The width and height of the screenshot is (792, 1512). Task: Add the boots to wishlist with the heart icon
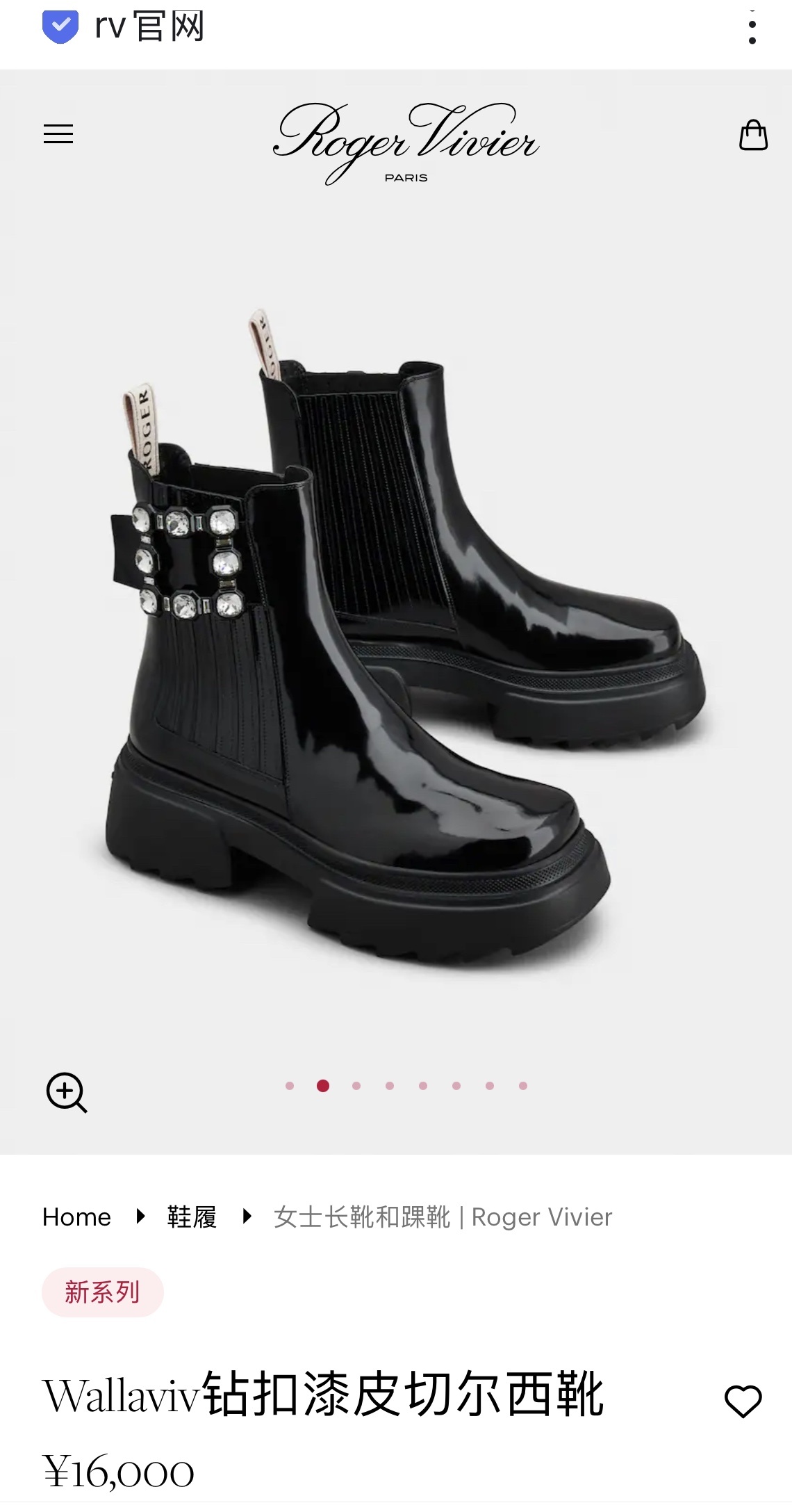743,1400
